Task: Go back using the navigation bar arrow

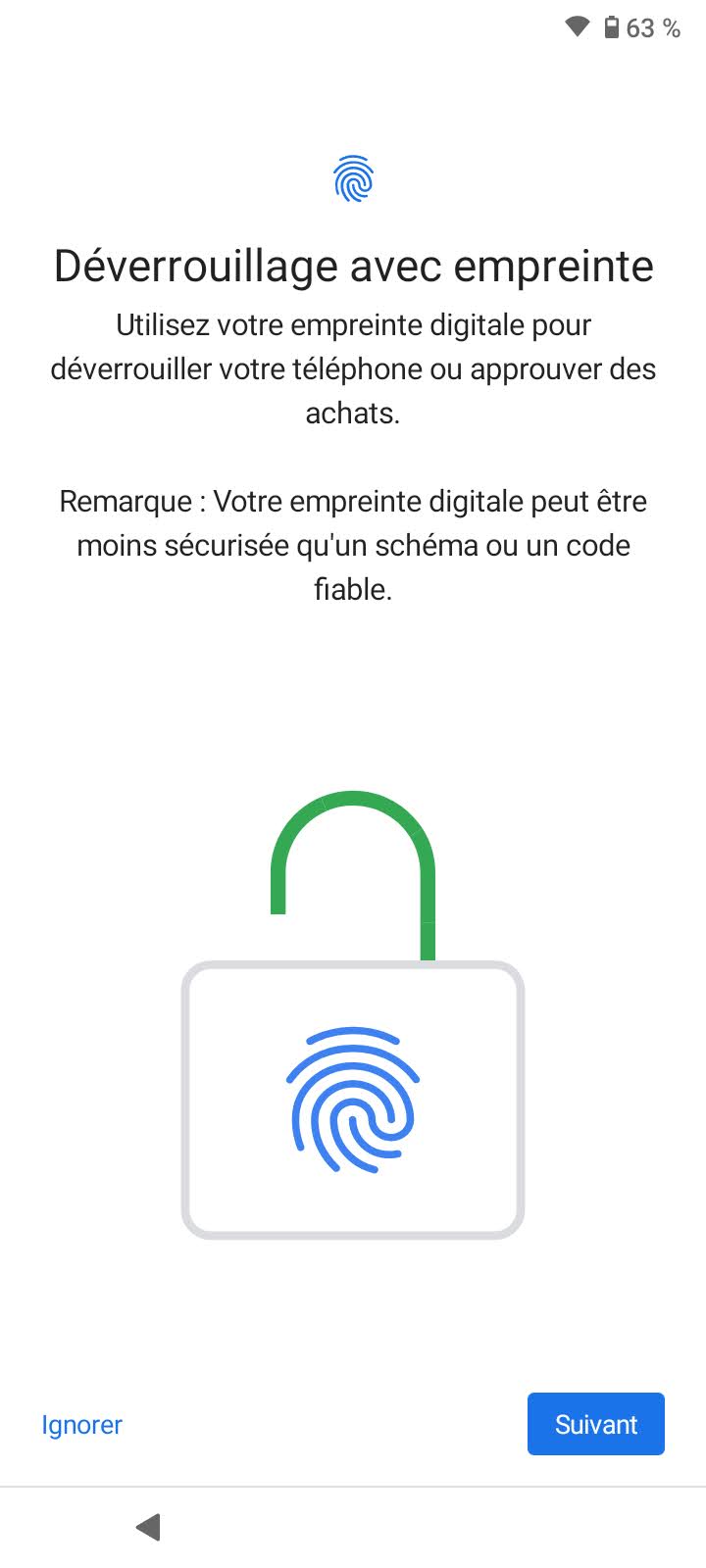Action: tap(149, 1526)
